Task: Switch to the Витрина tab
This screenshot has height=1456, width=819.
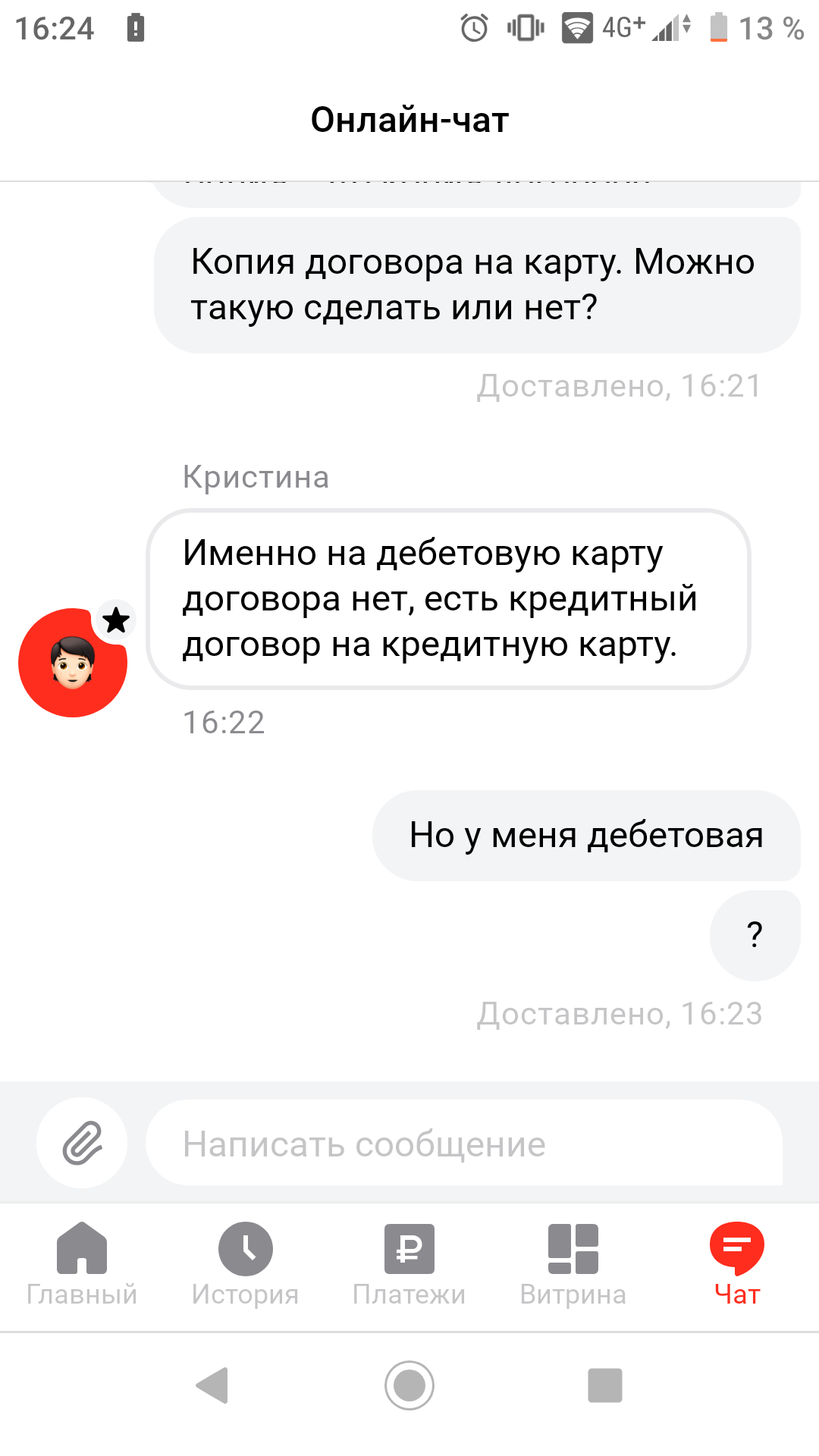Action: (573, 1264)
